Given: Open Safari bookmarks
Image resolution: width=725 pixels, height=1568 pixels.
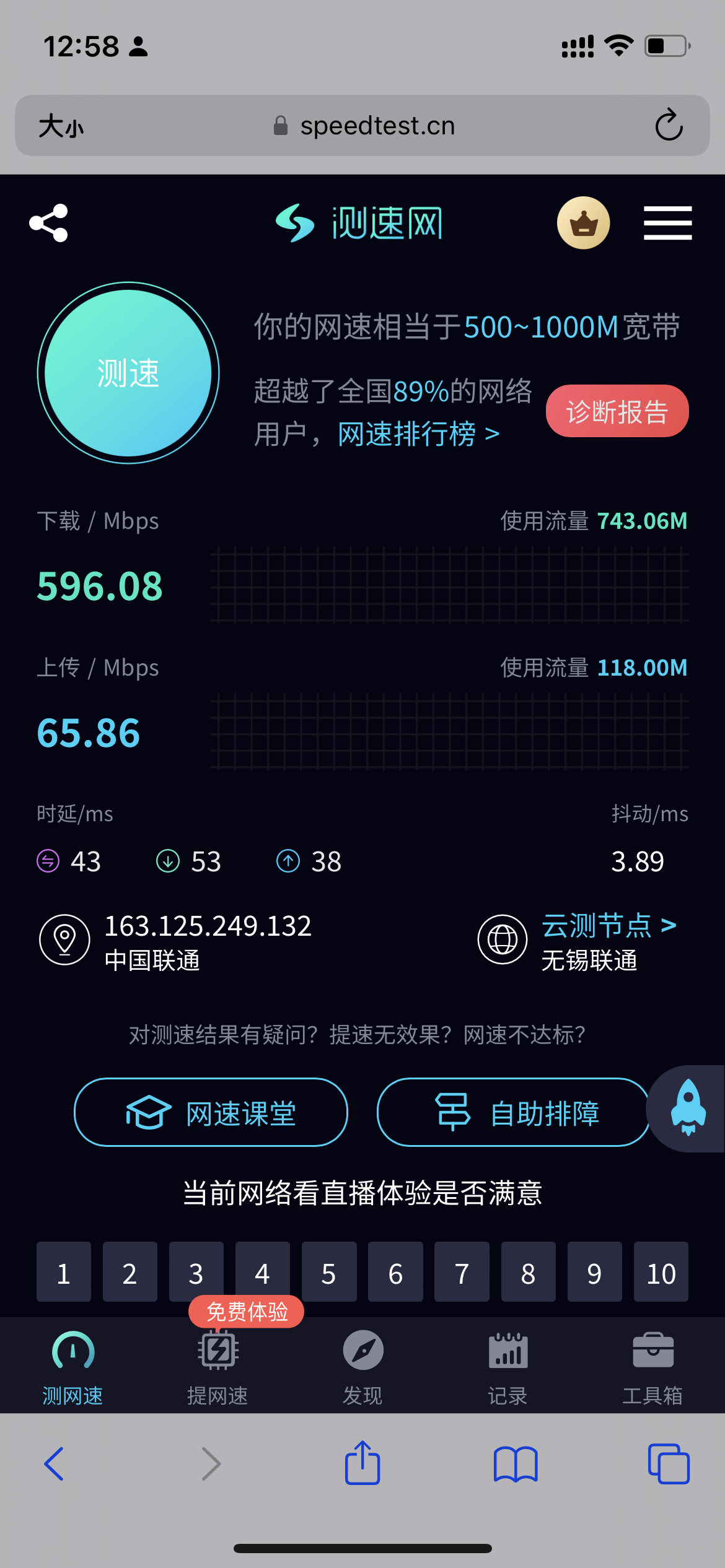Looking at the screenshot, I should 516,1465.
